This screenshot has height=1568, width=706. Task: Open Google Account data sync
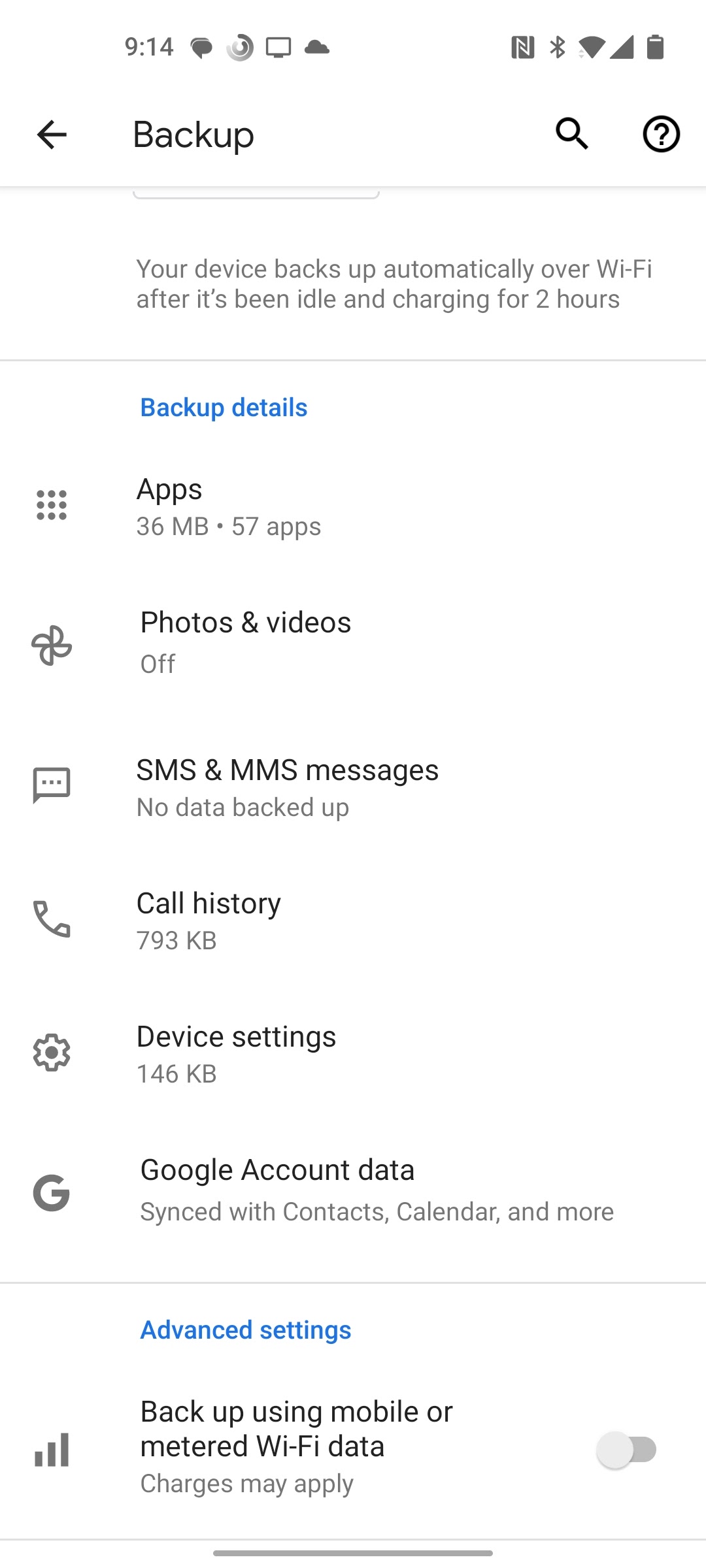pyautogui.click(x=353, y=1190)
